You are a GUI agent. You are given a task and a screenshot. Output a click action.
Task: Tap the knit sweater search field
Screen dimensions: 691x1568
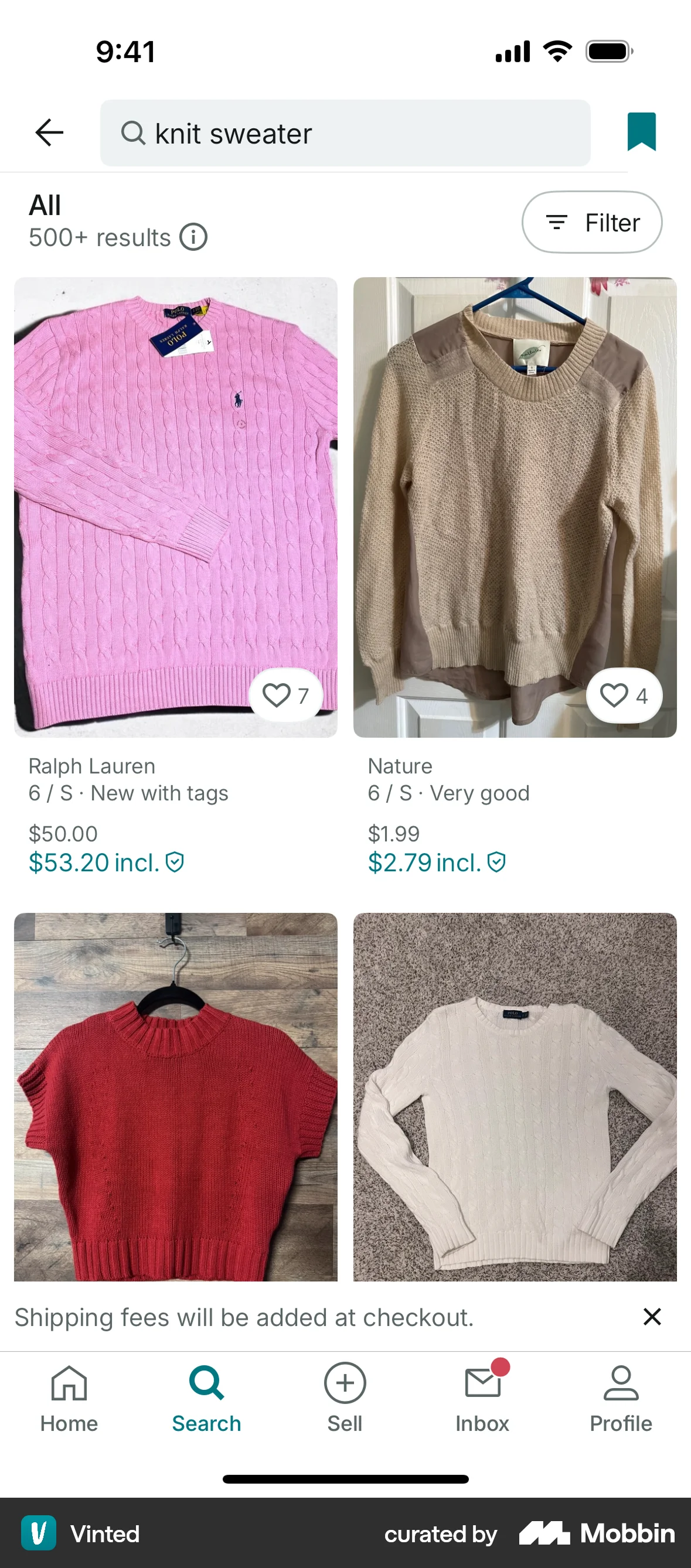tap(345, 134)
